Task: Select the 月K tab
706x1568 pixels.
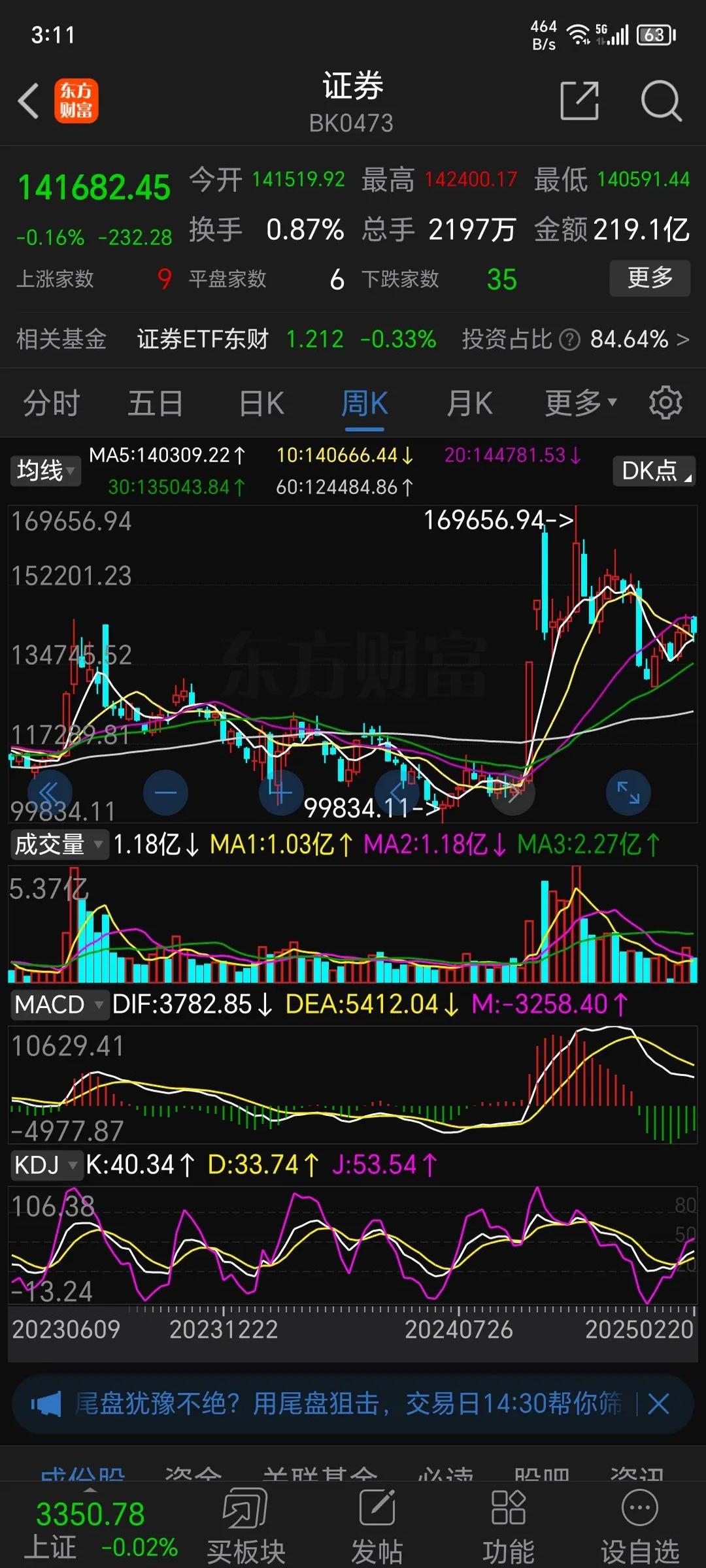Action: (469, 403)
